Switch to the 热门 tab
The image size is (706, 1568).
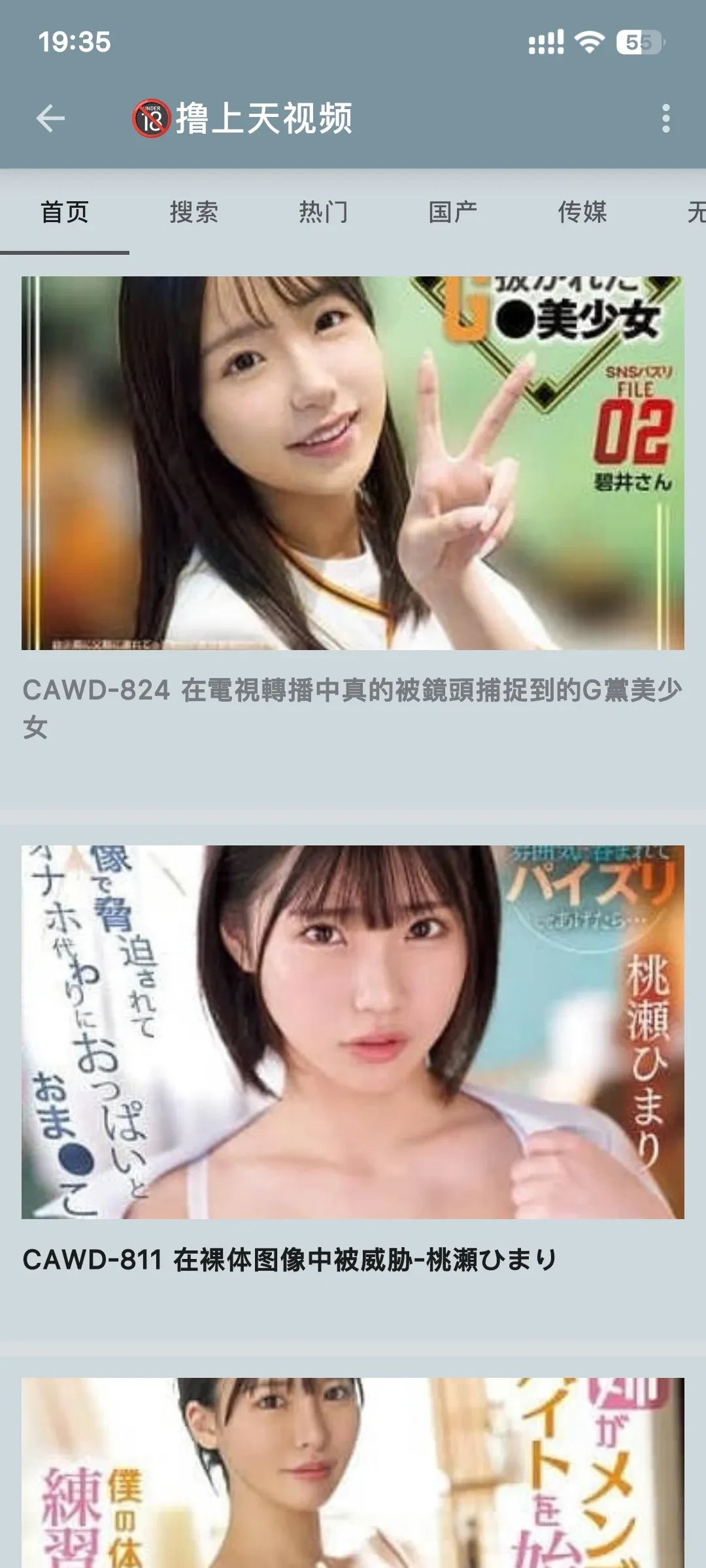(323, 212)
